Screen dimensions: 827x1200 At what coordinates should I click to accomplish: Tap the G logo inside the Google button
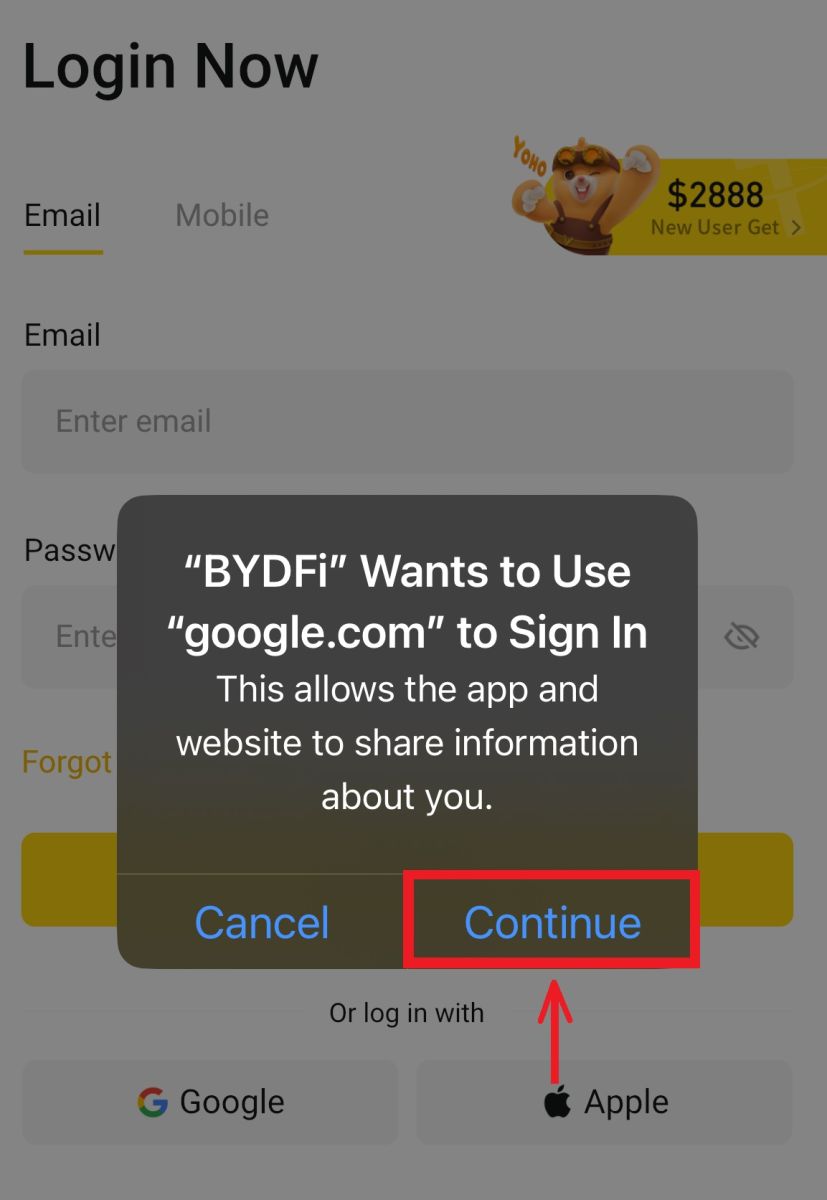click(x=150, y=1102)
